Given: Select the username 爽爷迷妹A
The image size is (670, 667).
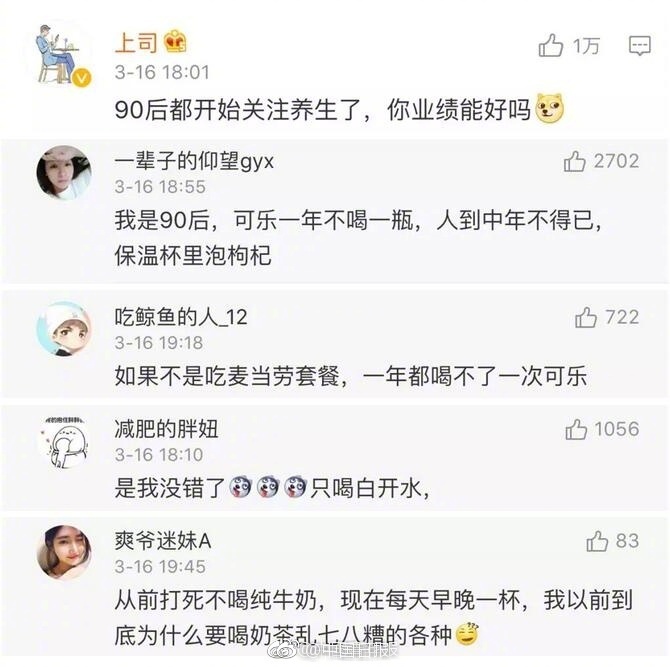Looking at the screenshot, I should [x=163, y=541].
